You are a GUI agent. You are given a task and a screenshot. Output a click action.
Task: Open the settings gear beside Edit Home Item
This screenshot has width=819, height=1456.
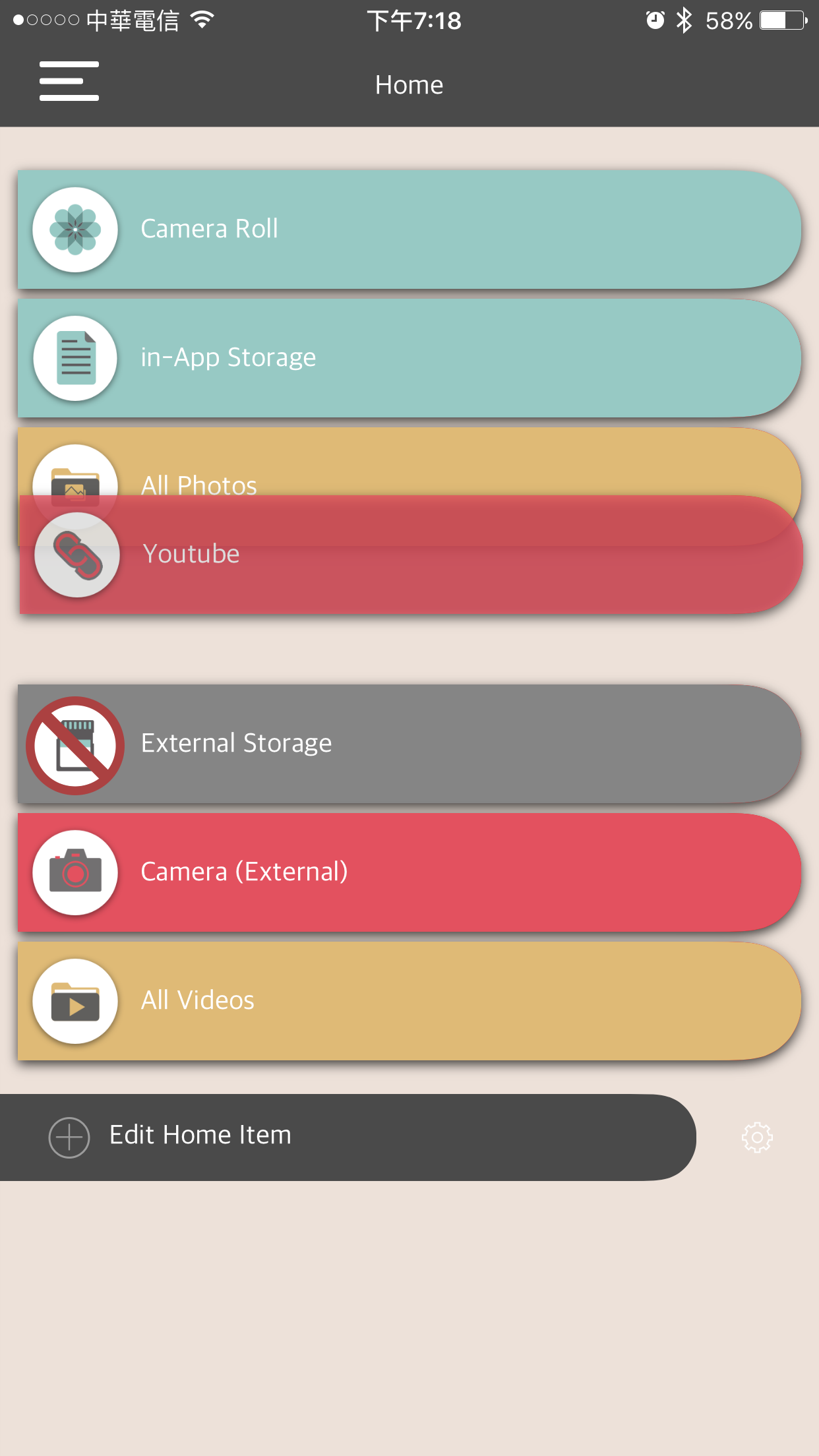[x=756, y=1137]
